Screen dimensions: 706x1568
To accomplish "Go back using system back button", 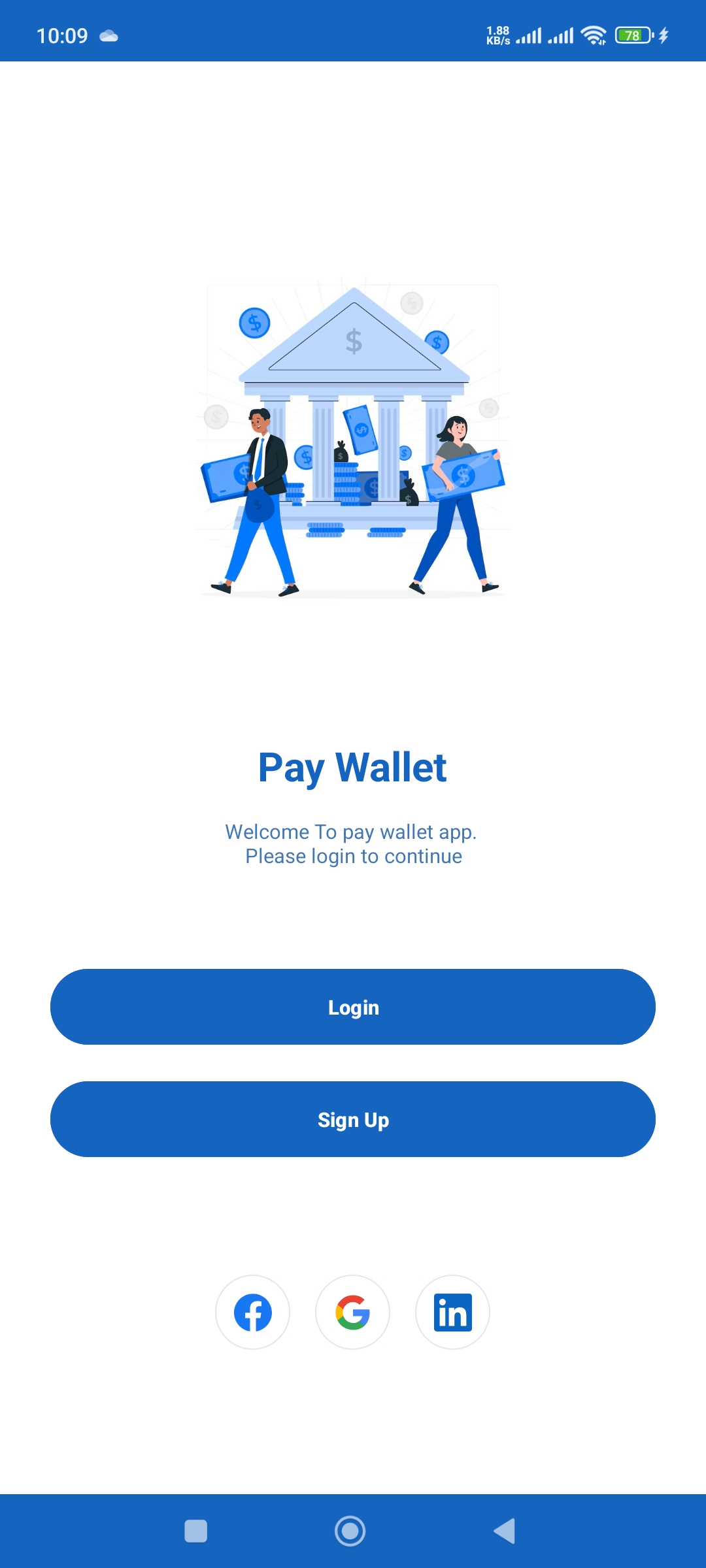I will [x=505, y=1531].
